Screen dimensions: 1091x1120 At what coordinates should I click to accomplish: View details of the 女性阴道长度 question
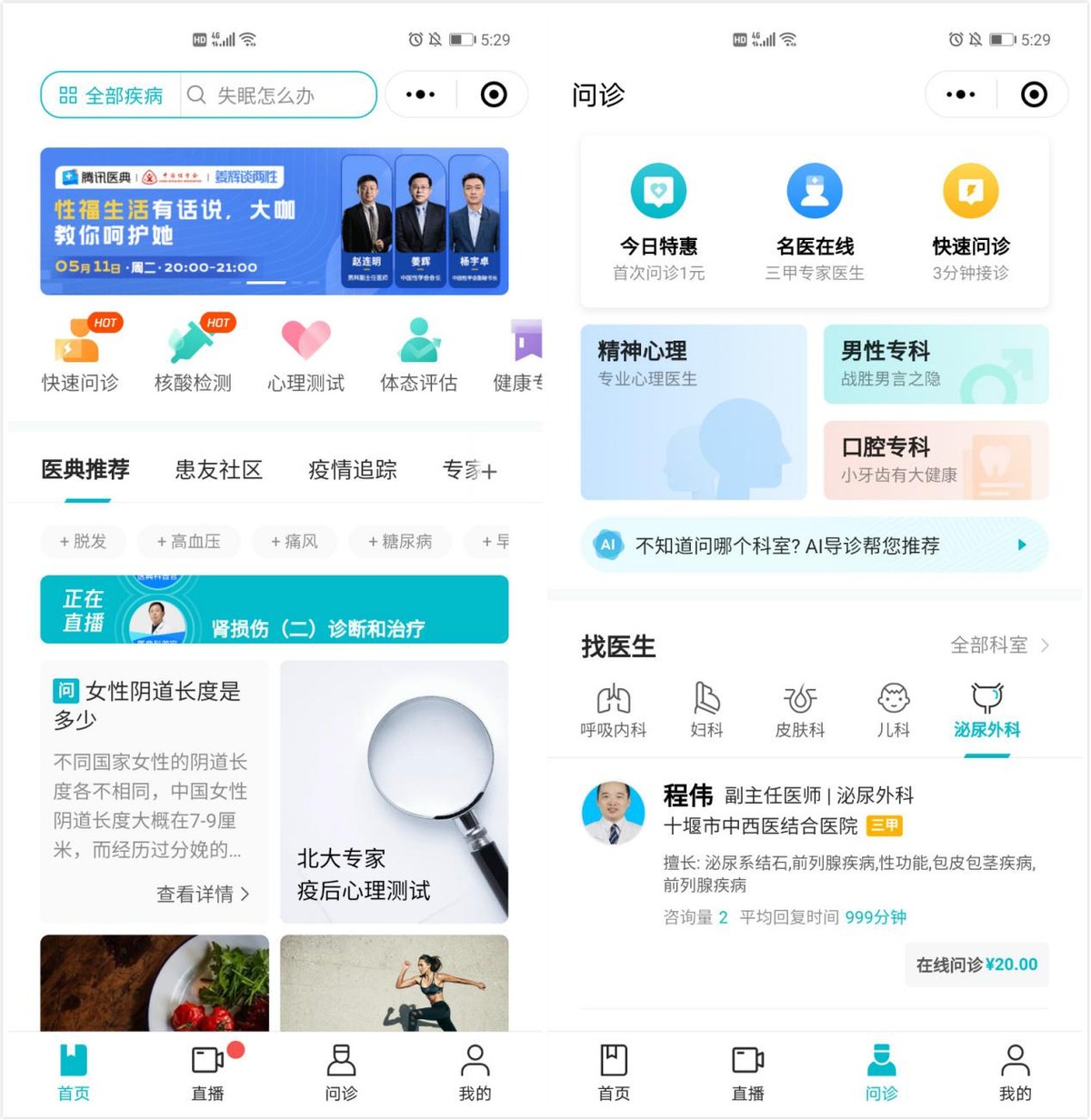coord(202,895)
